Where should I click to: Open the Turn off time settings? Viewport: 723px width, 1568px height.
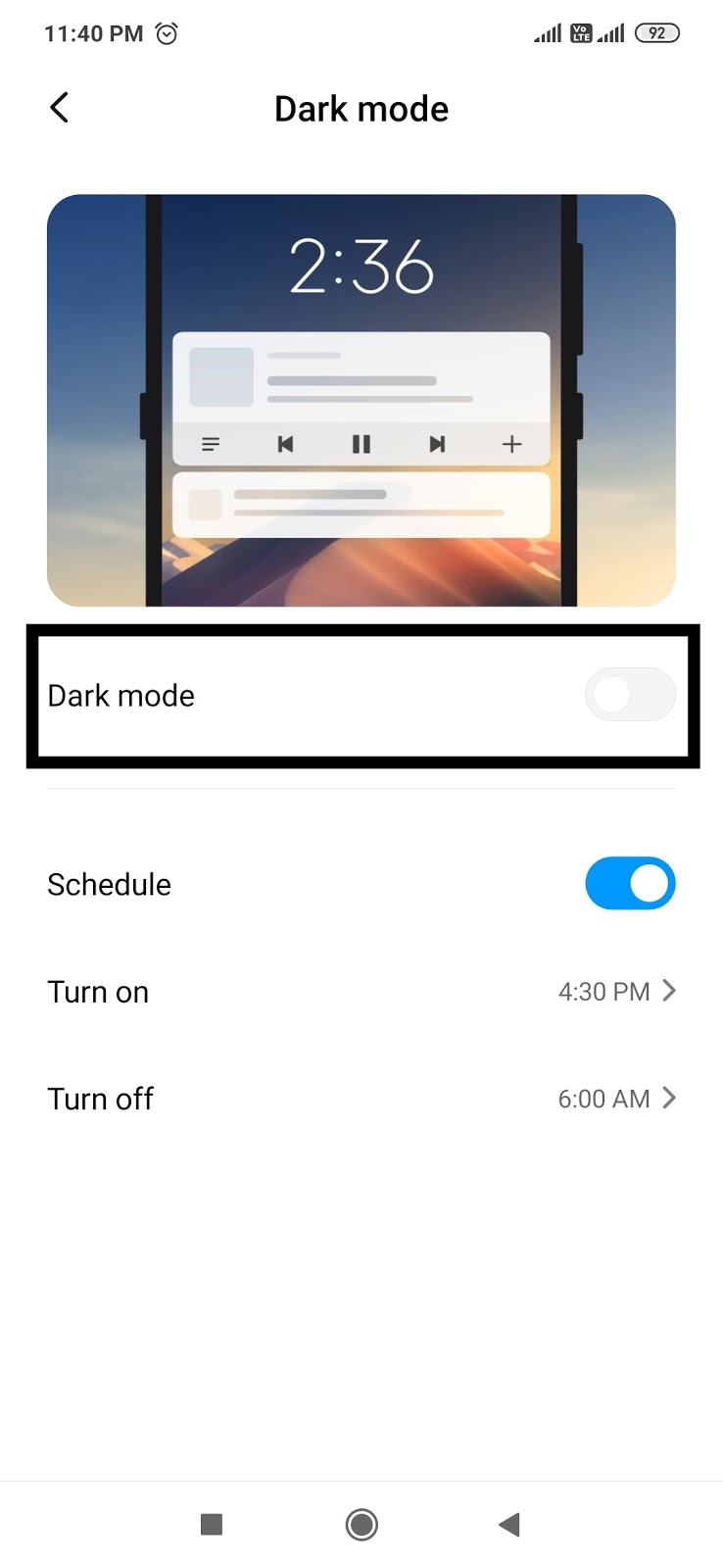coord(361,1099)
